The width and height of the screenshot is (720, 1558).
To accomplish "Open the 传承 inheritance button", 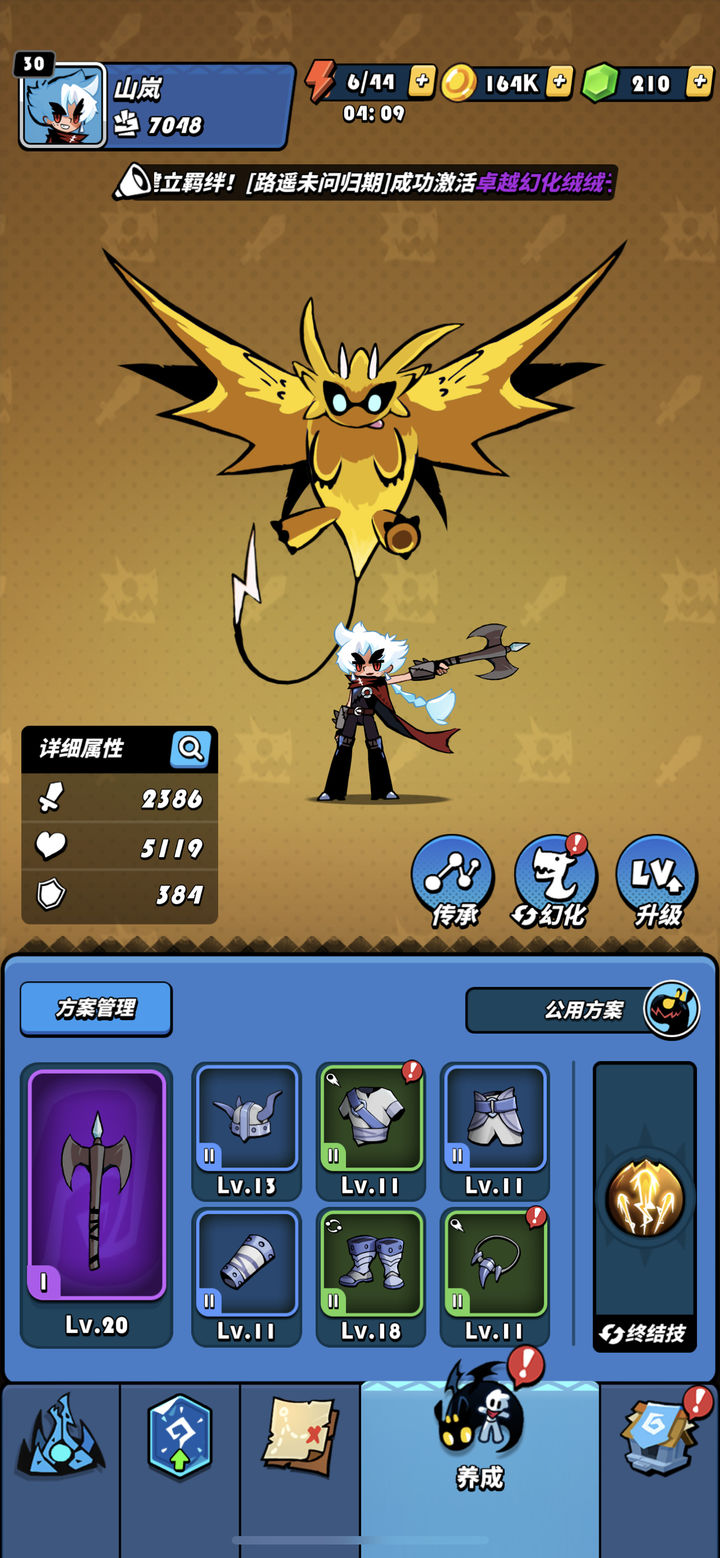I will [453, 880].
